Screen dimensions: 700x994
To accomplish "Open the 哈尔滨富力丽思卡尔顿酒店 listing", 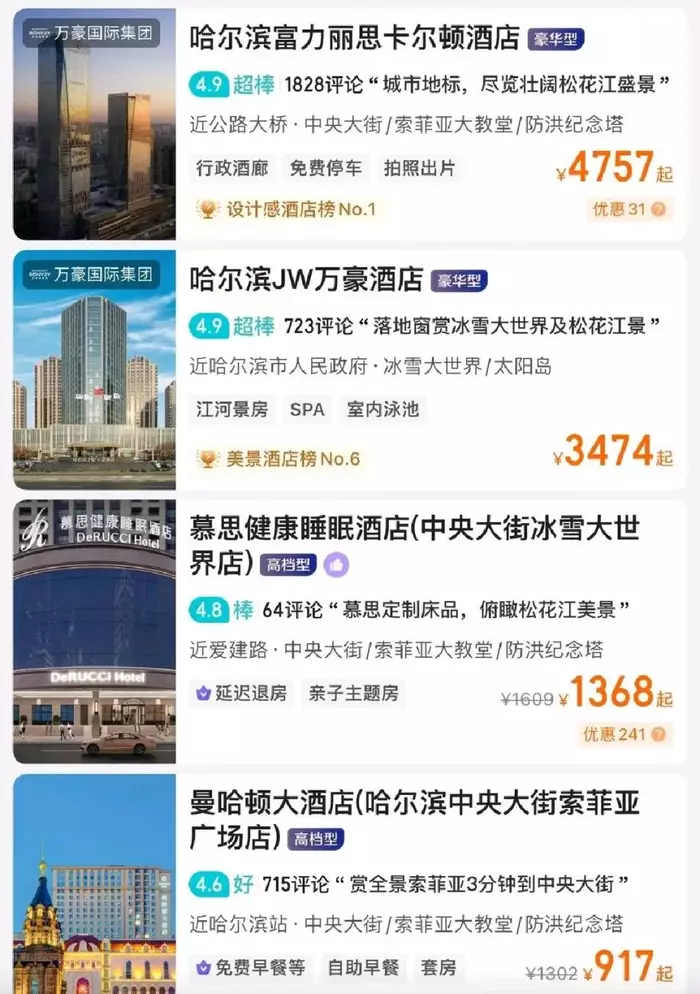I will tap(355, 39).
